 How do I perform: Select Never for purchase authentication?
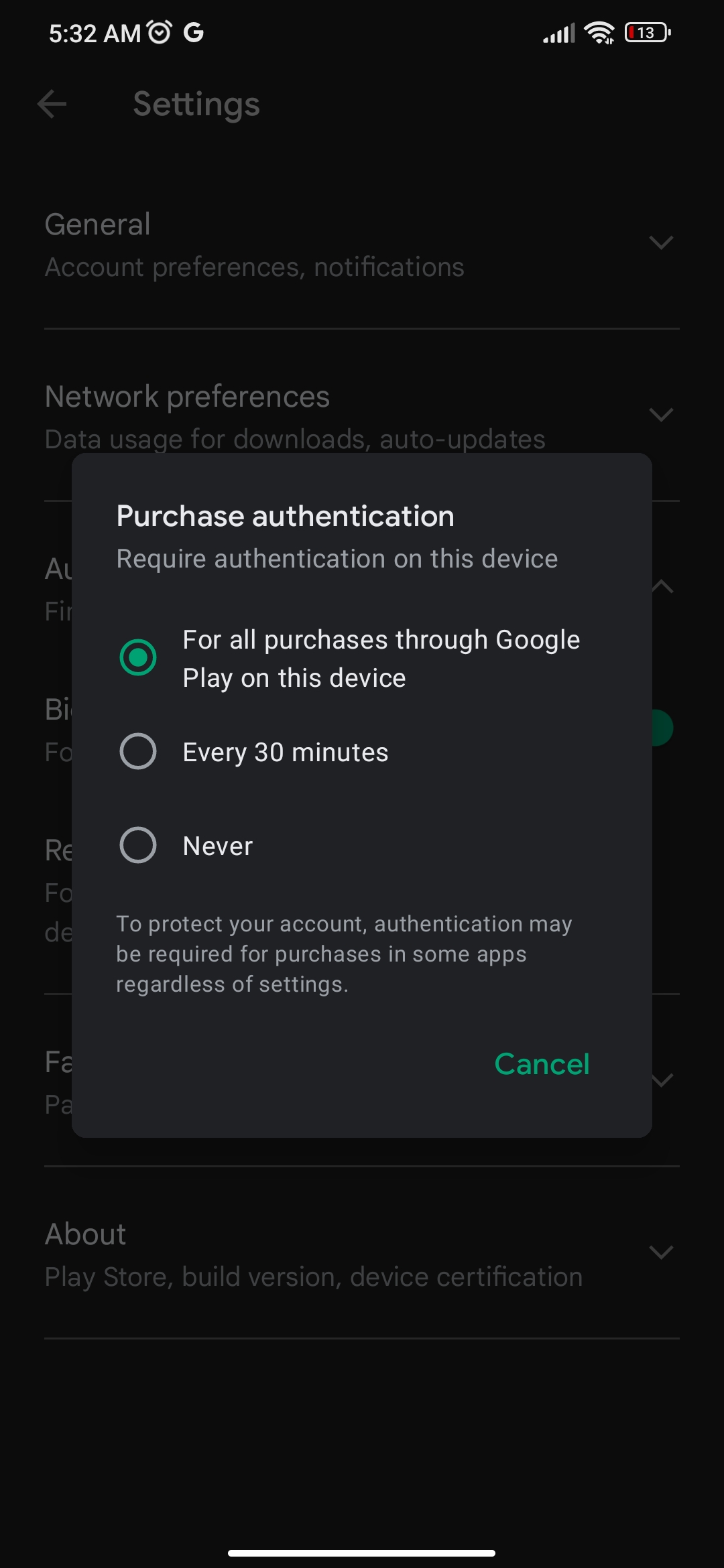tap(362, 846)
